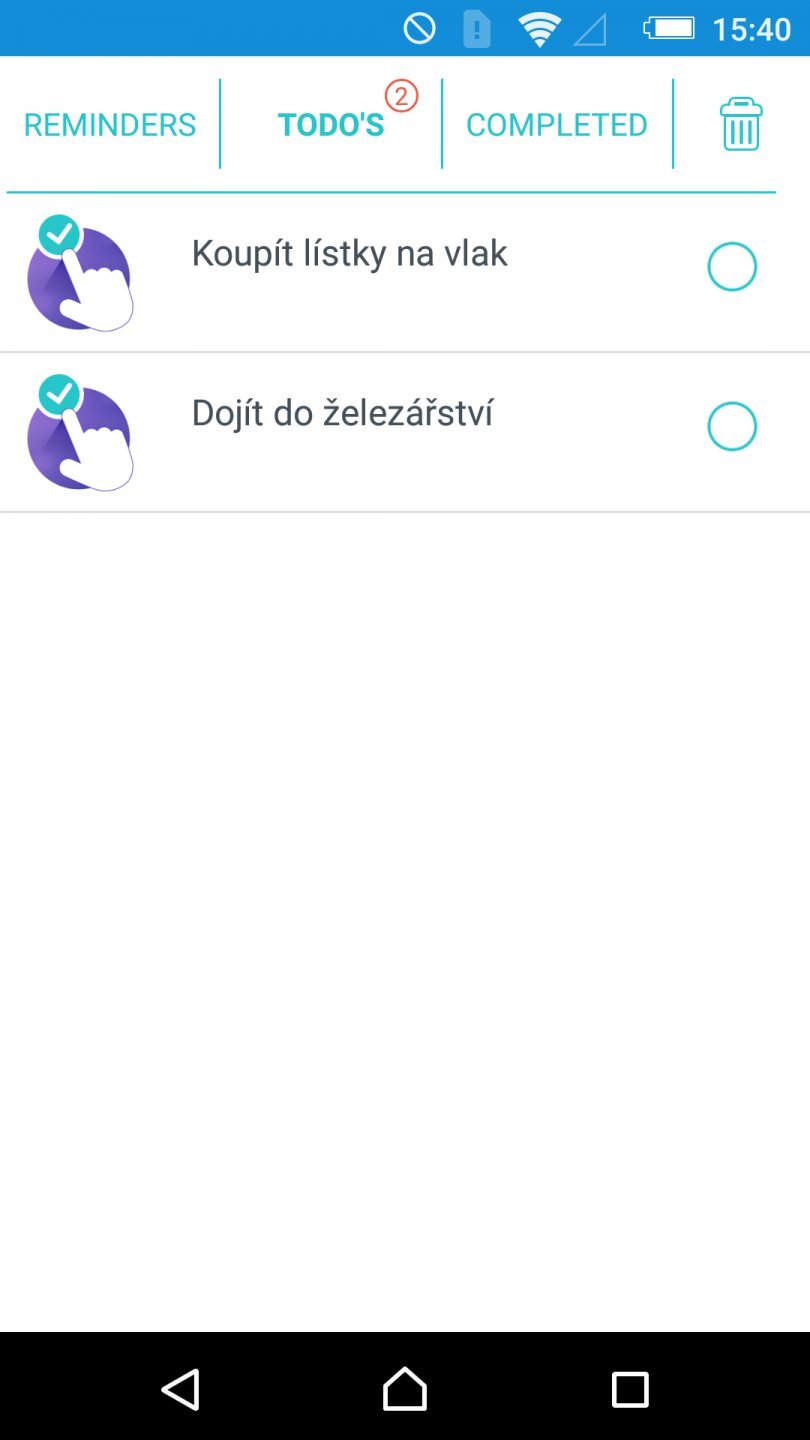Tap the trash icon to delete todos
The image size is (810, 1440).
tap(740, 124)
